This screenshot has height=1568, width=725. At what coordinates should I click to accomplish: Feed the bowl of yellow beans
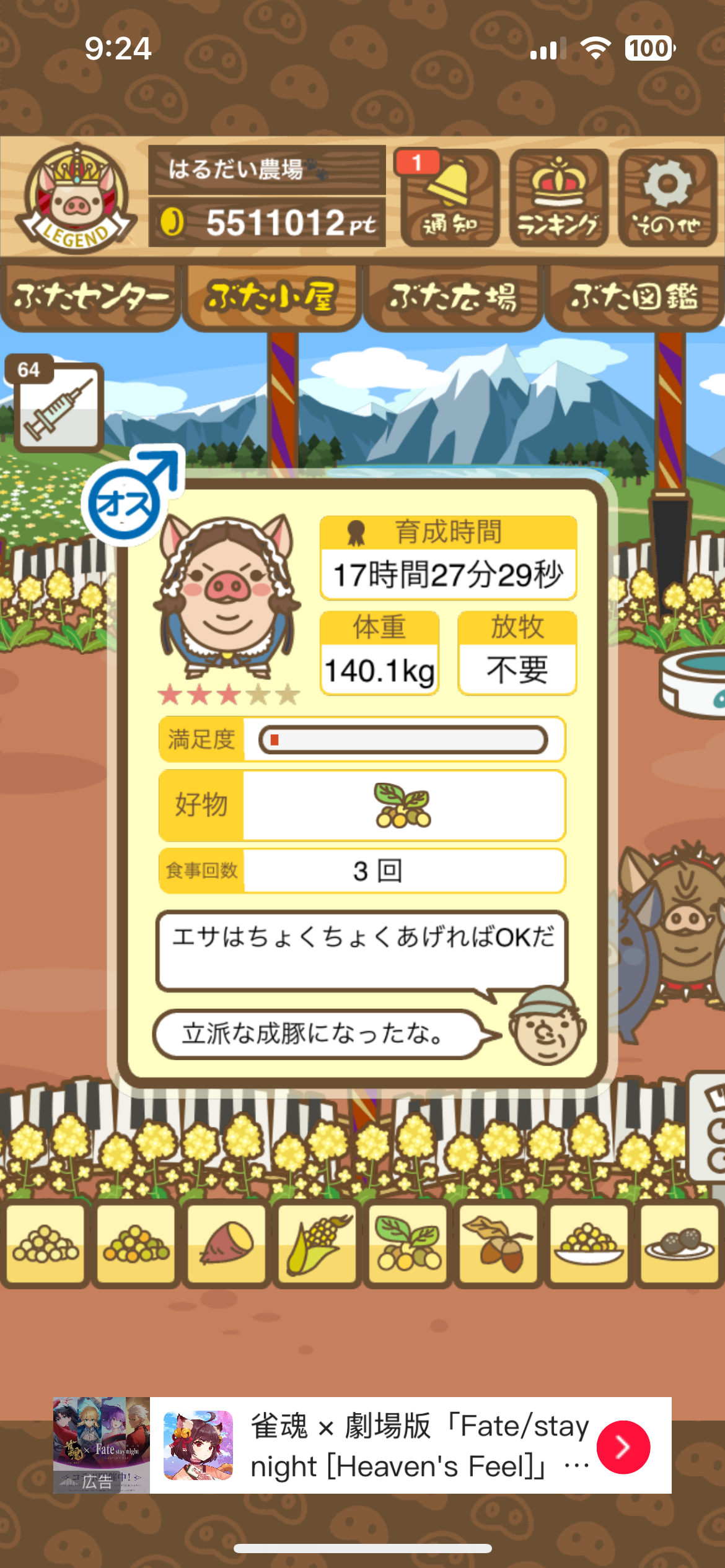(589, 1244)
